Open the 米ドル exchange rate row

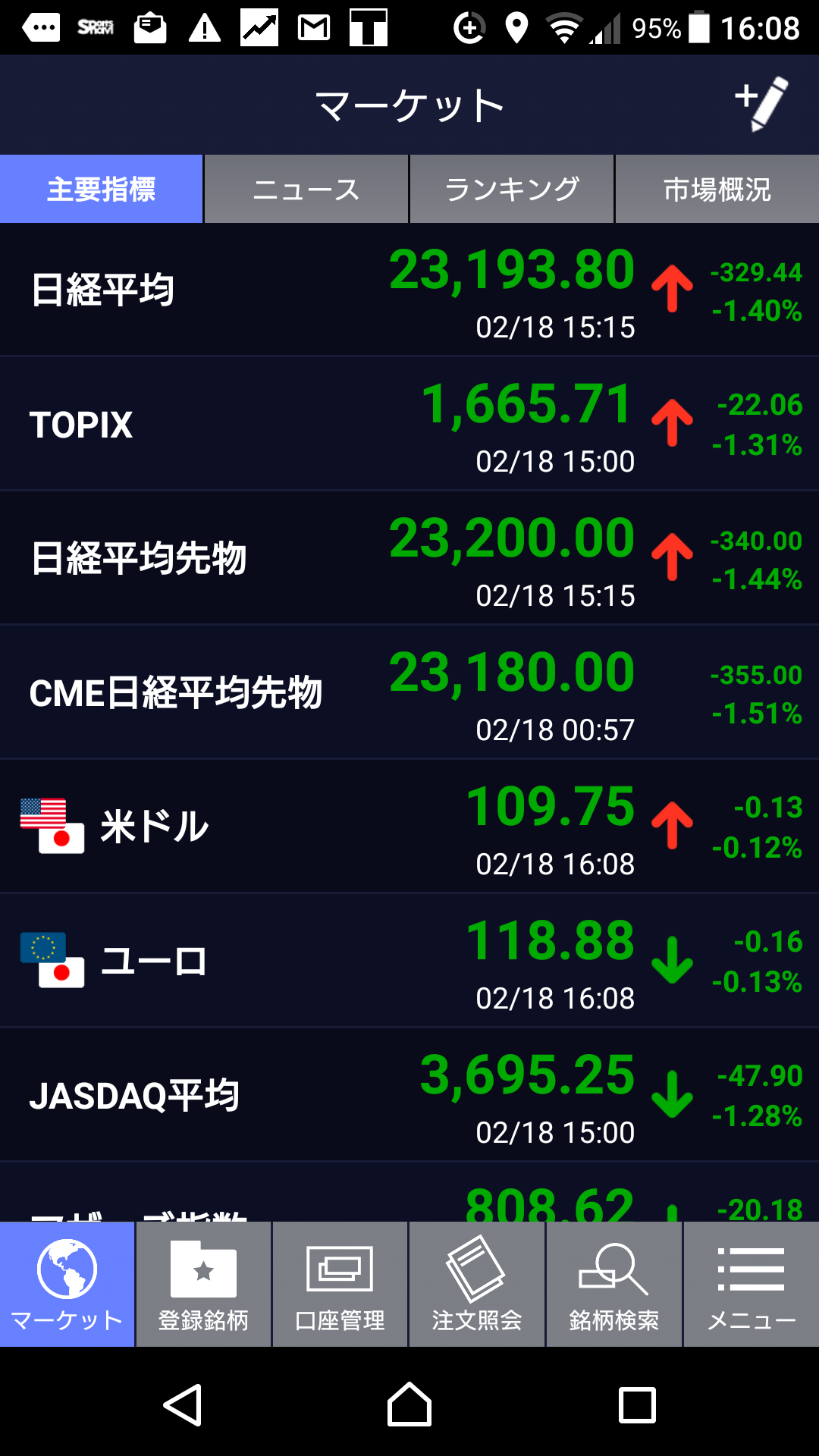tap(409, 827)
